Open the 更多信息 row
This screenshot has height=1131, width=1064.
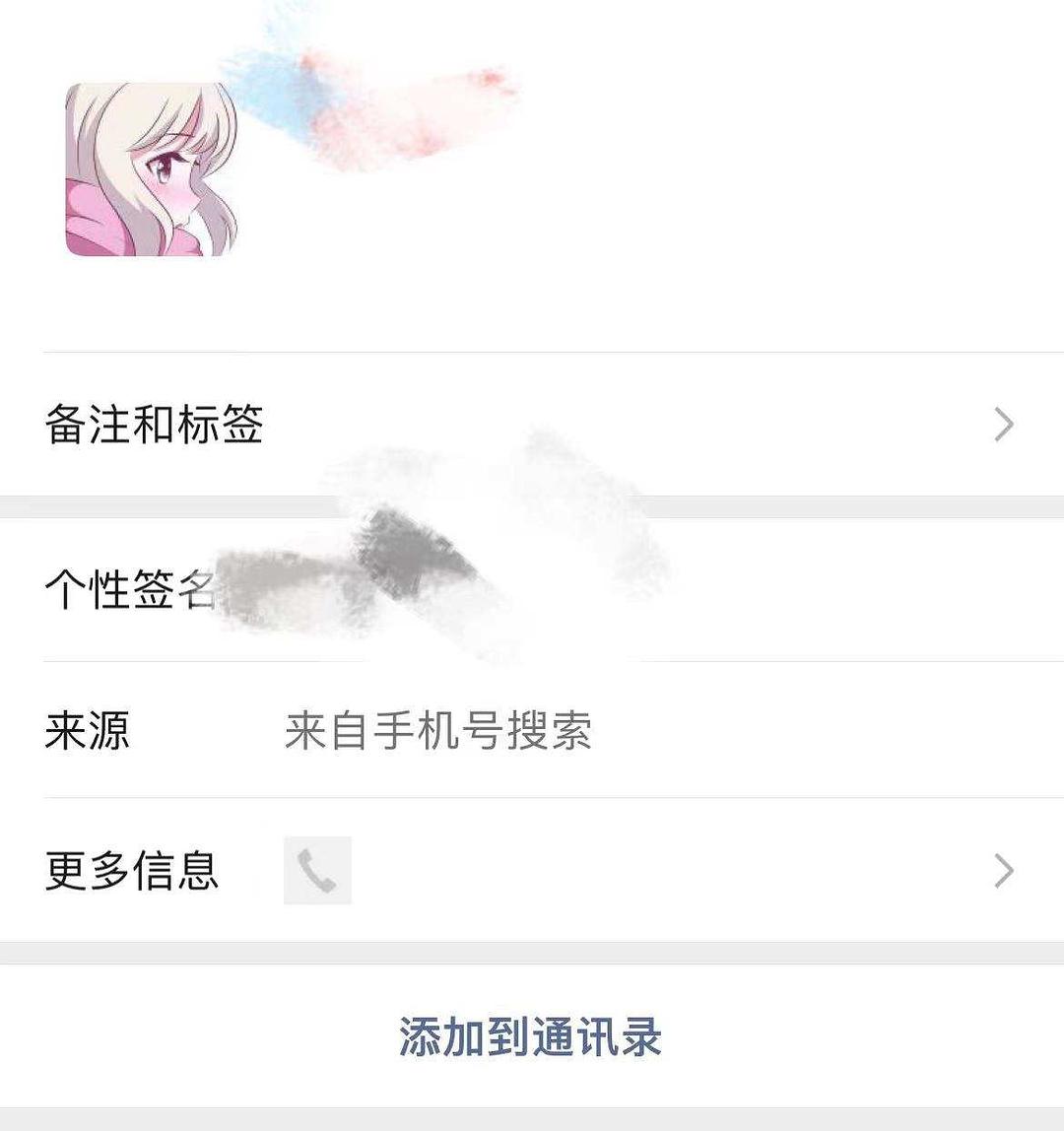tap(532, 871)
